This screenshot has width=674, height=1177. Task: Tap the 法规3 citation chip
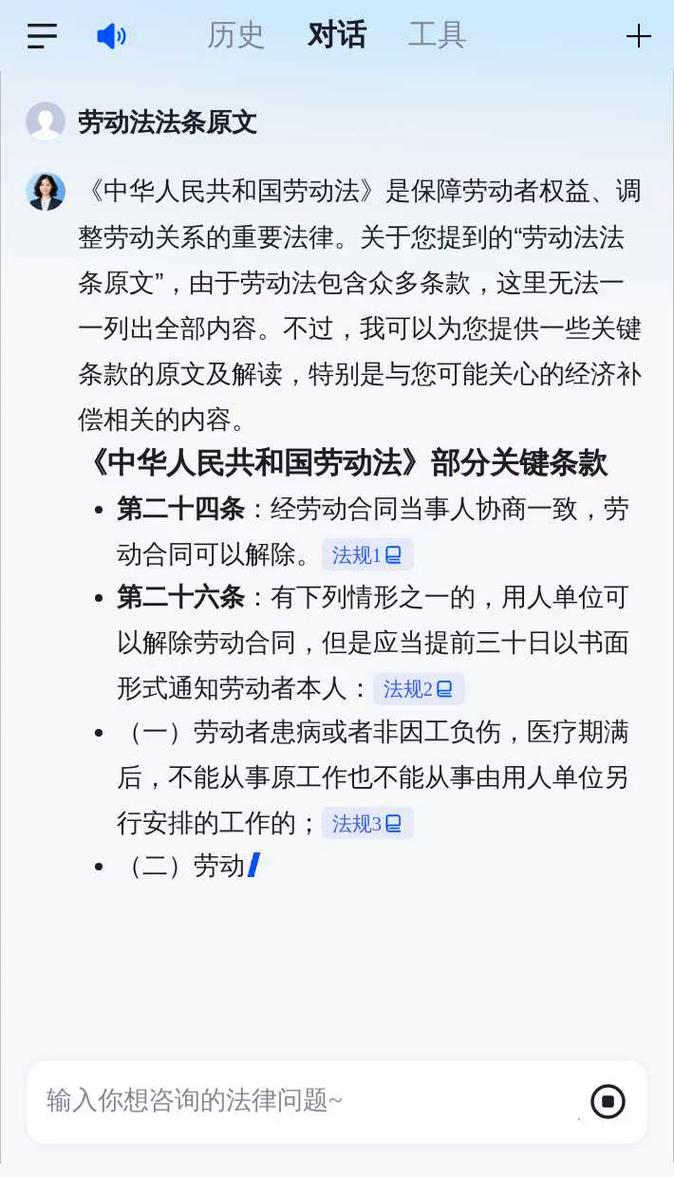367,824
